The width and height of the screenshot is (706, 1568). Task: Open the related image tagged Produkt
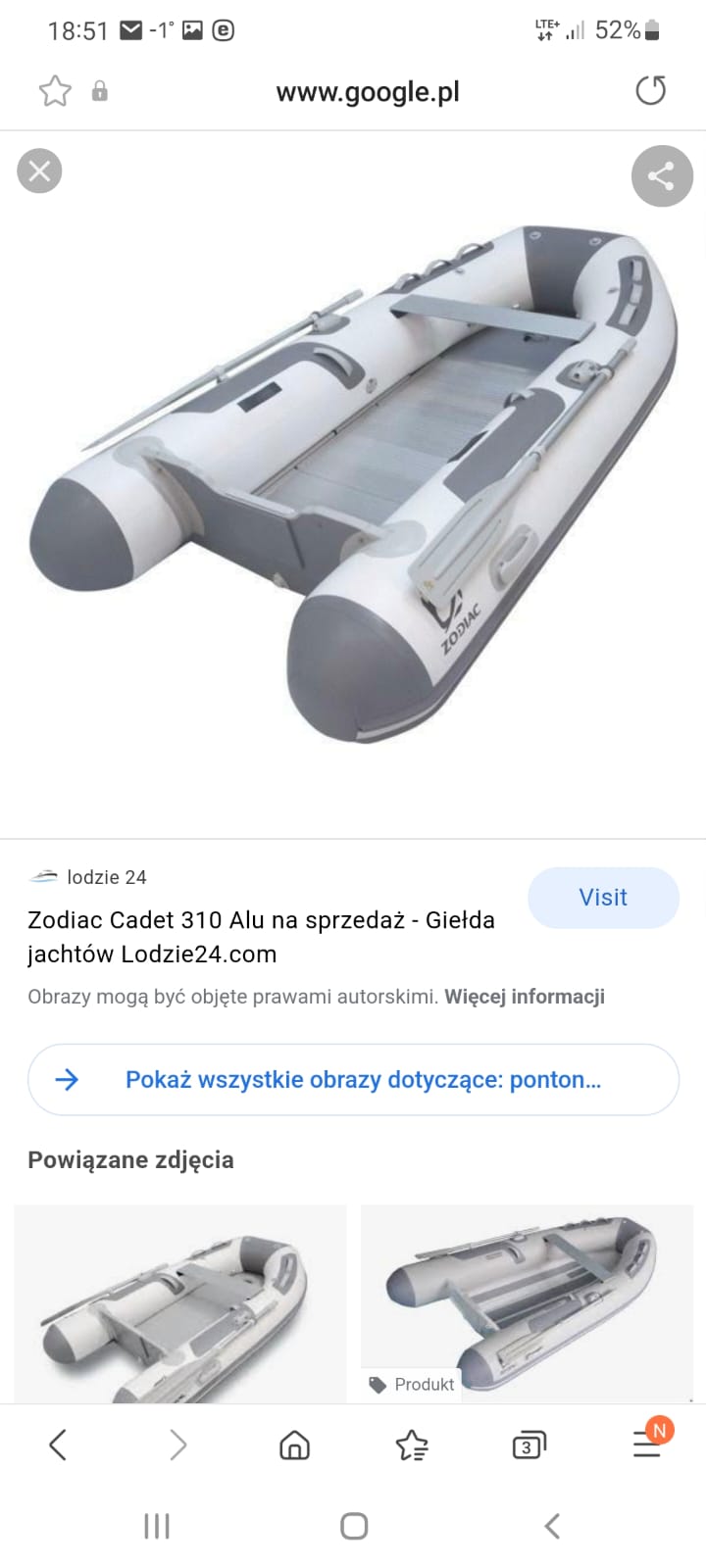[x=527, y=1304]
